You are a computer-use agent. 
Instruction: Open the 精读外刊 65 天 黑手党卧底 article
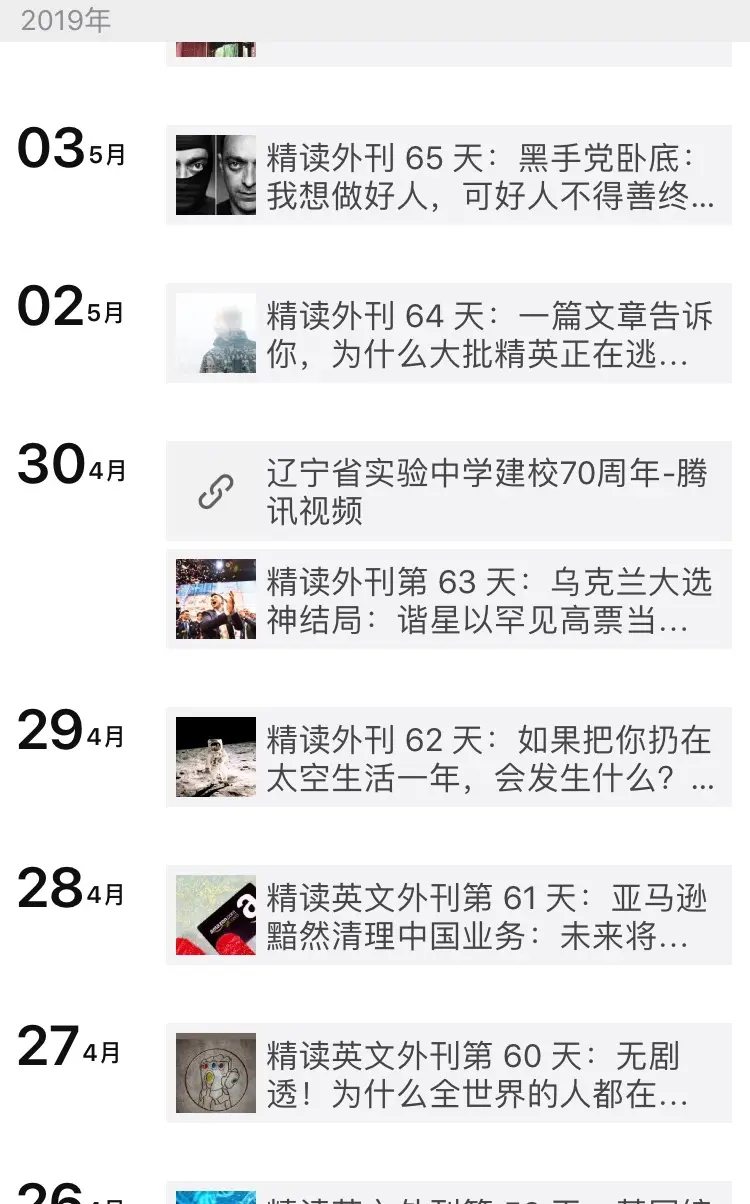pos(448,176)
